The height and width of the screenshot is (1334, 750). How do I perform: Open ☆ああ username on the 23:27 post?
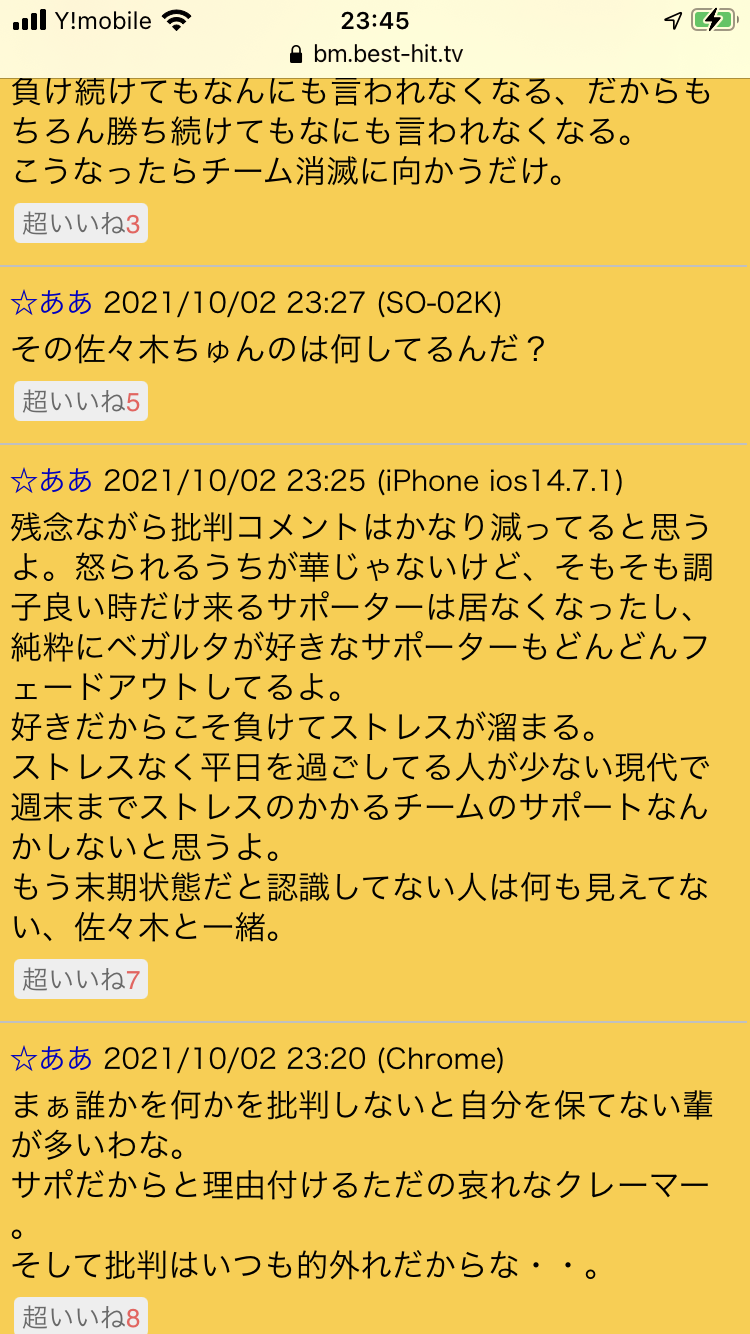tap(52, 303)
